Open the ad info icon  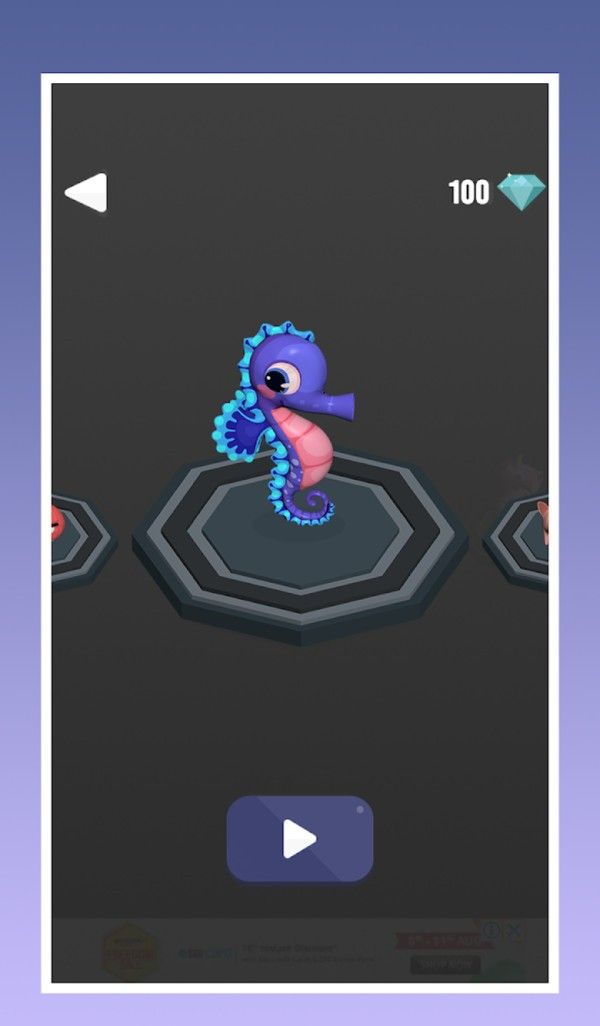(492, 931)
